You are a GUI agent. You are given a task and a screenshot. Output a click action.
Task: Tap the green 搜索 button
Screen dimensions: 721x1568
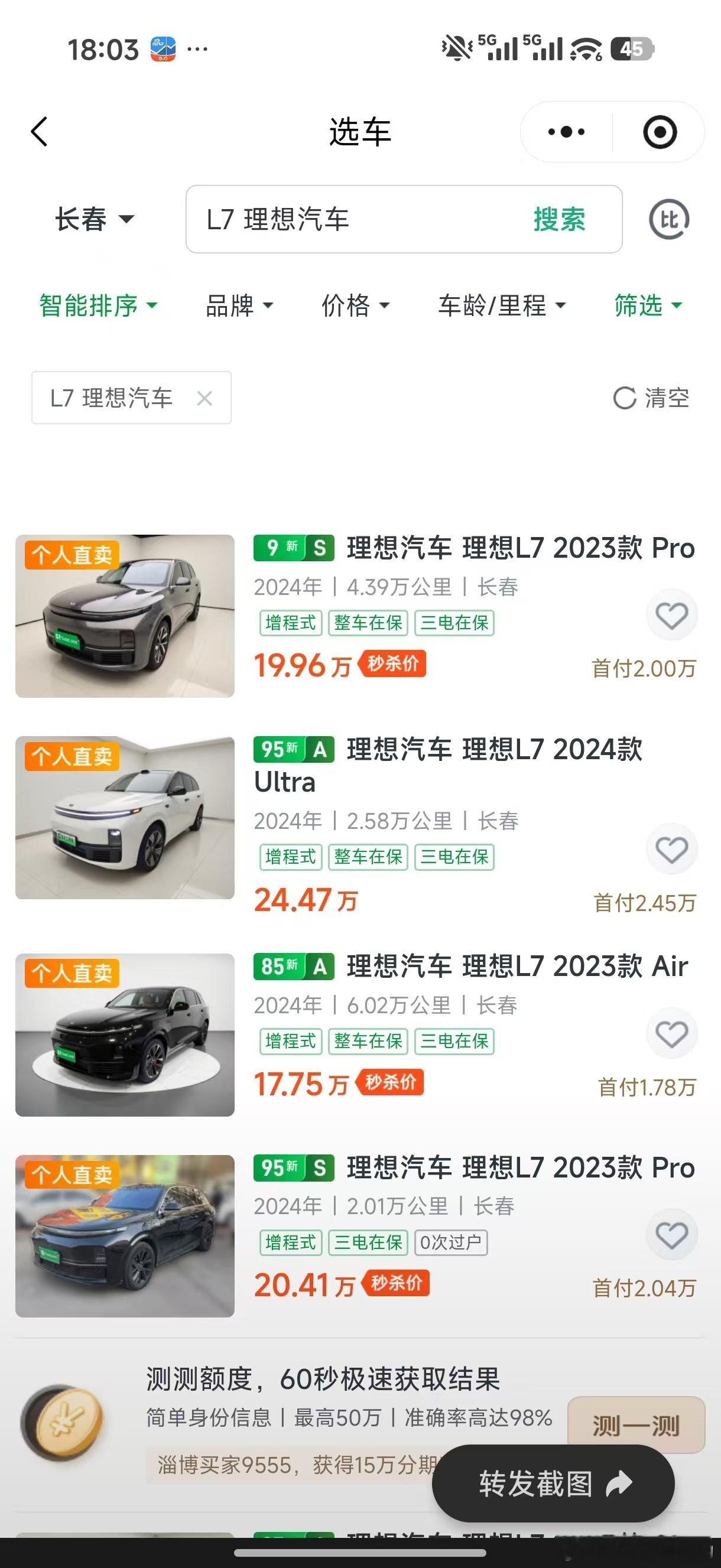pos(559,219)
